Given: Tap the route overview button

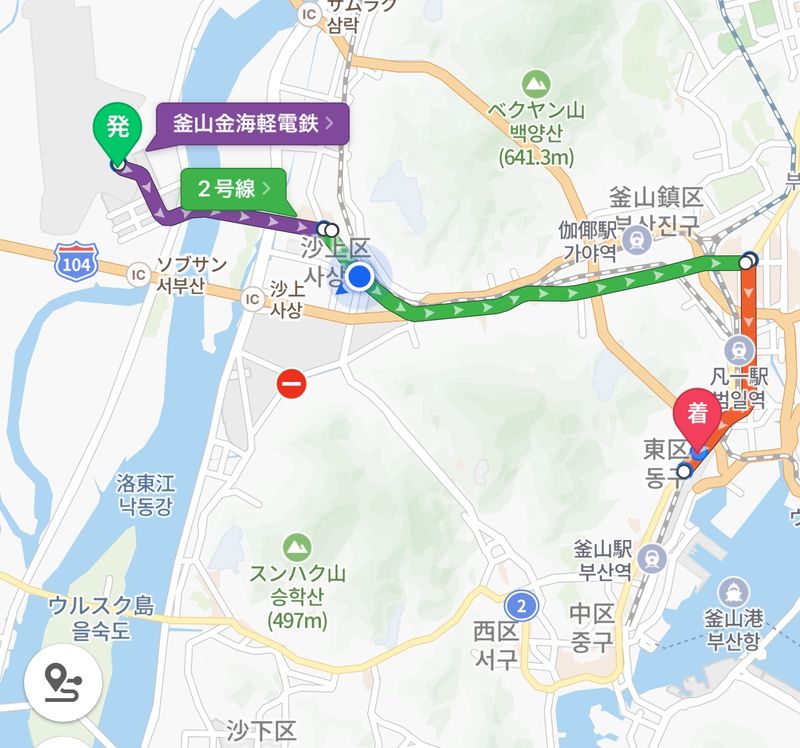Looking at the screenshot, I should click(x=62, y=684).
